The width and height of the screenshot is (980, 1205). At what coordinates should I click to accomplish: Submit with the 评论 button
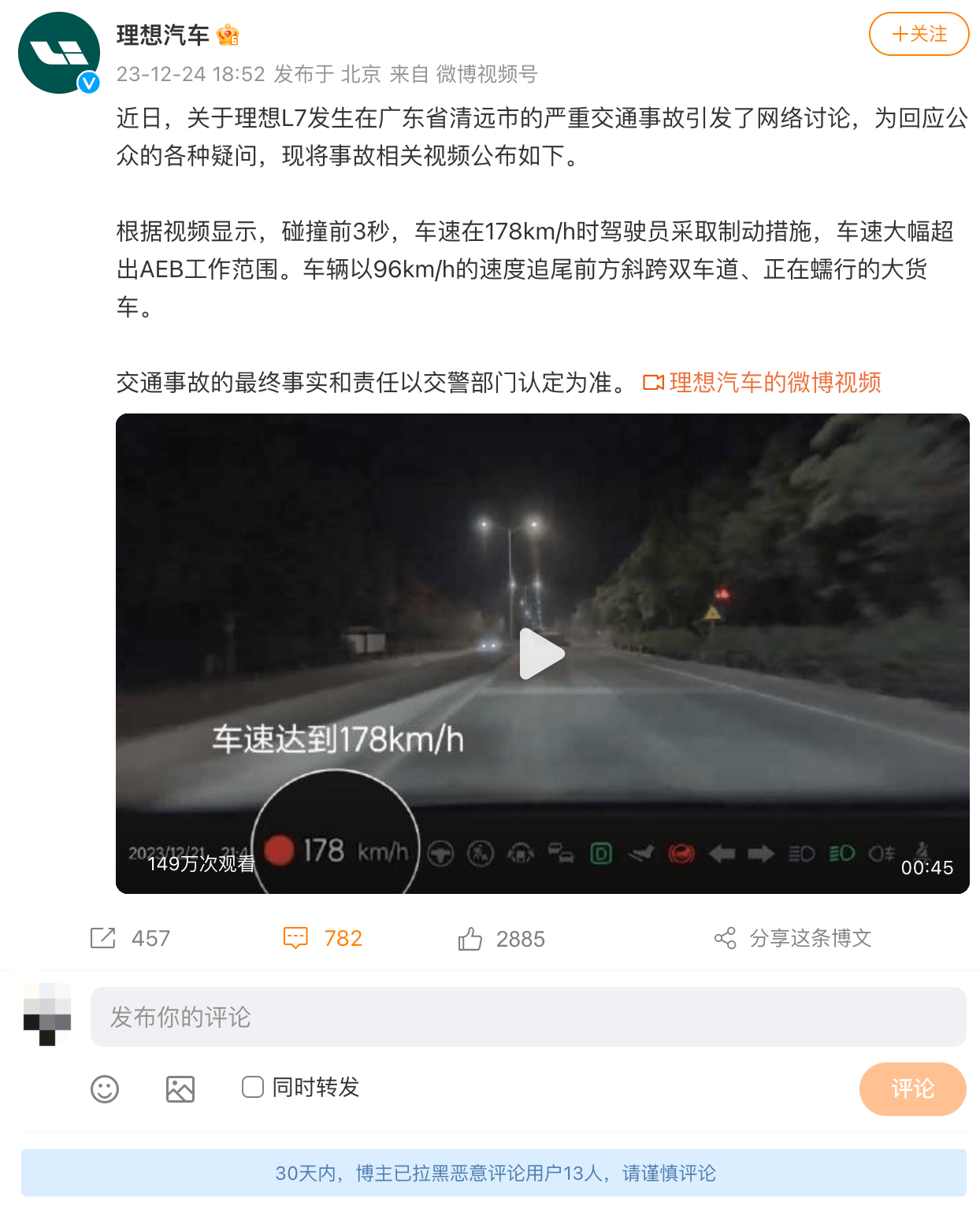[912, 1089]
